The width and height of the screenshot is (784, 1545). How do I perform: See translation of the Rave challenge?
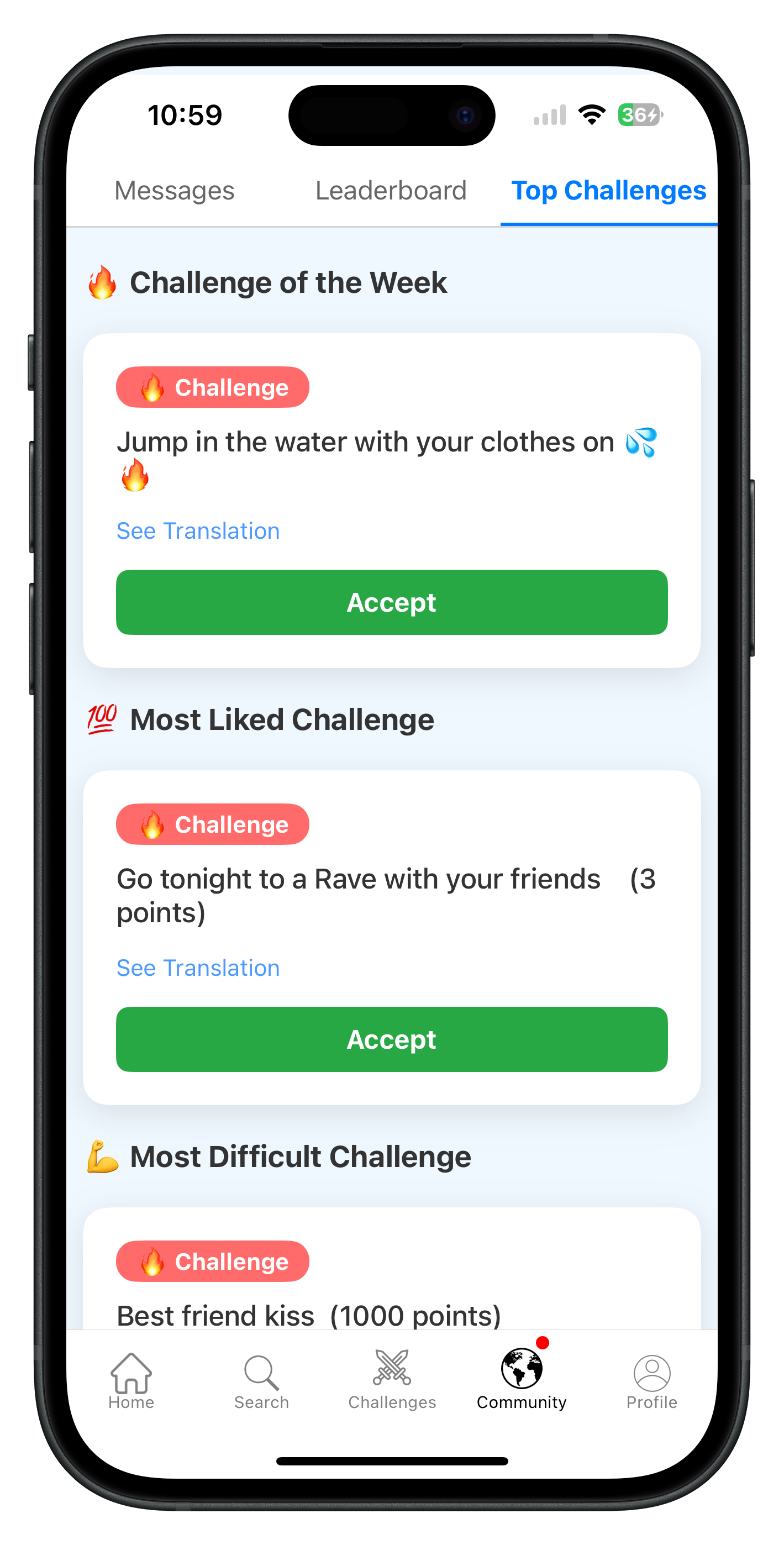pos(198,968)
